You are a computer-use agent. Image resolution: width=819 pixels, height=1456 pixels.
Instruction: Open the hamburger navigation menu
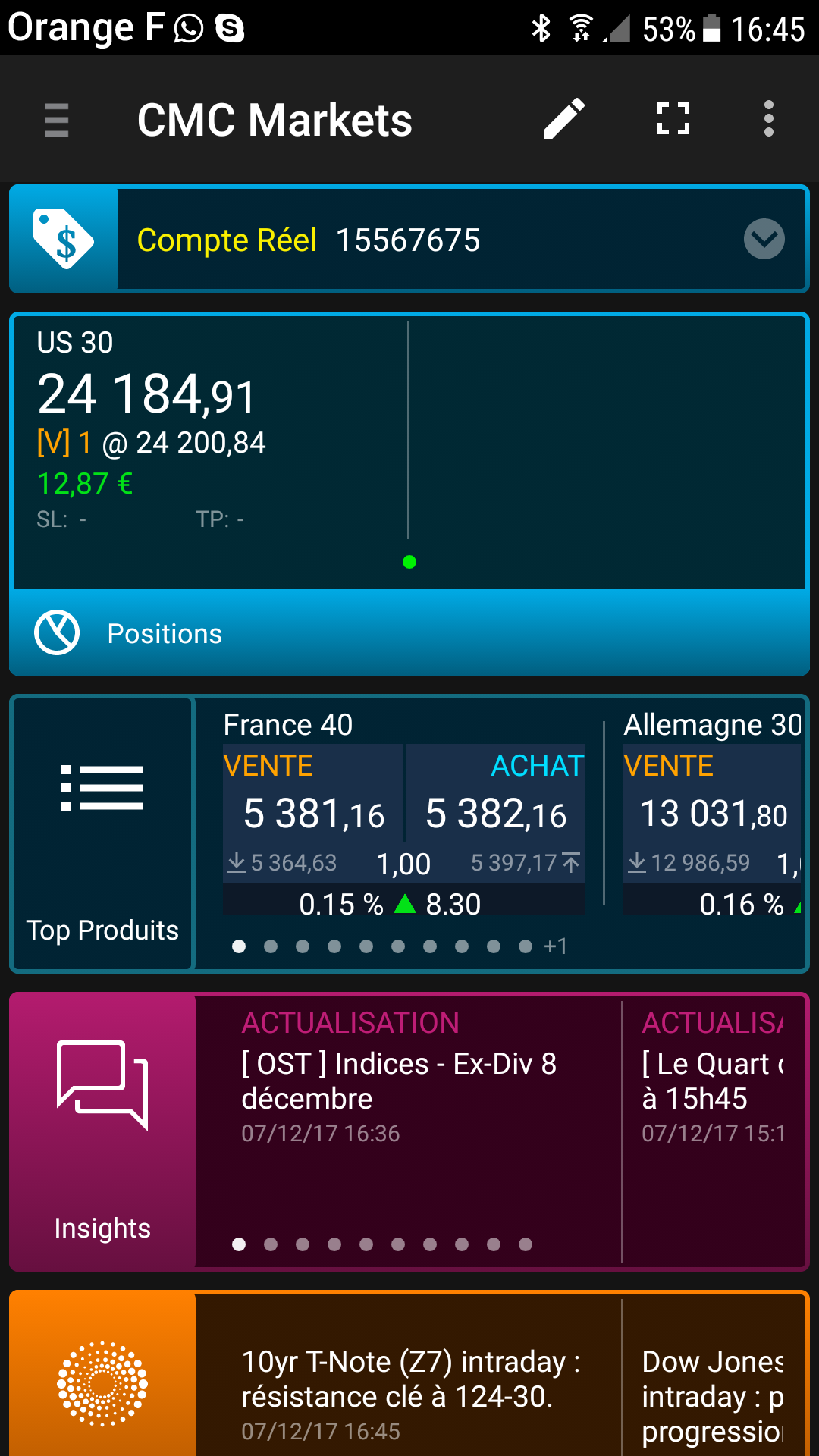tap(57, 120)
